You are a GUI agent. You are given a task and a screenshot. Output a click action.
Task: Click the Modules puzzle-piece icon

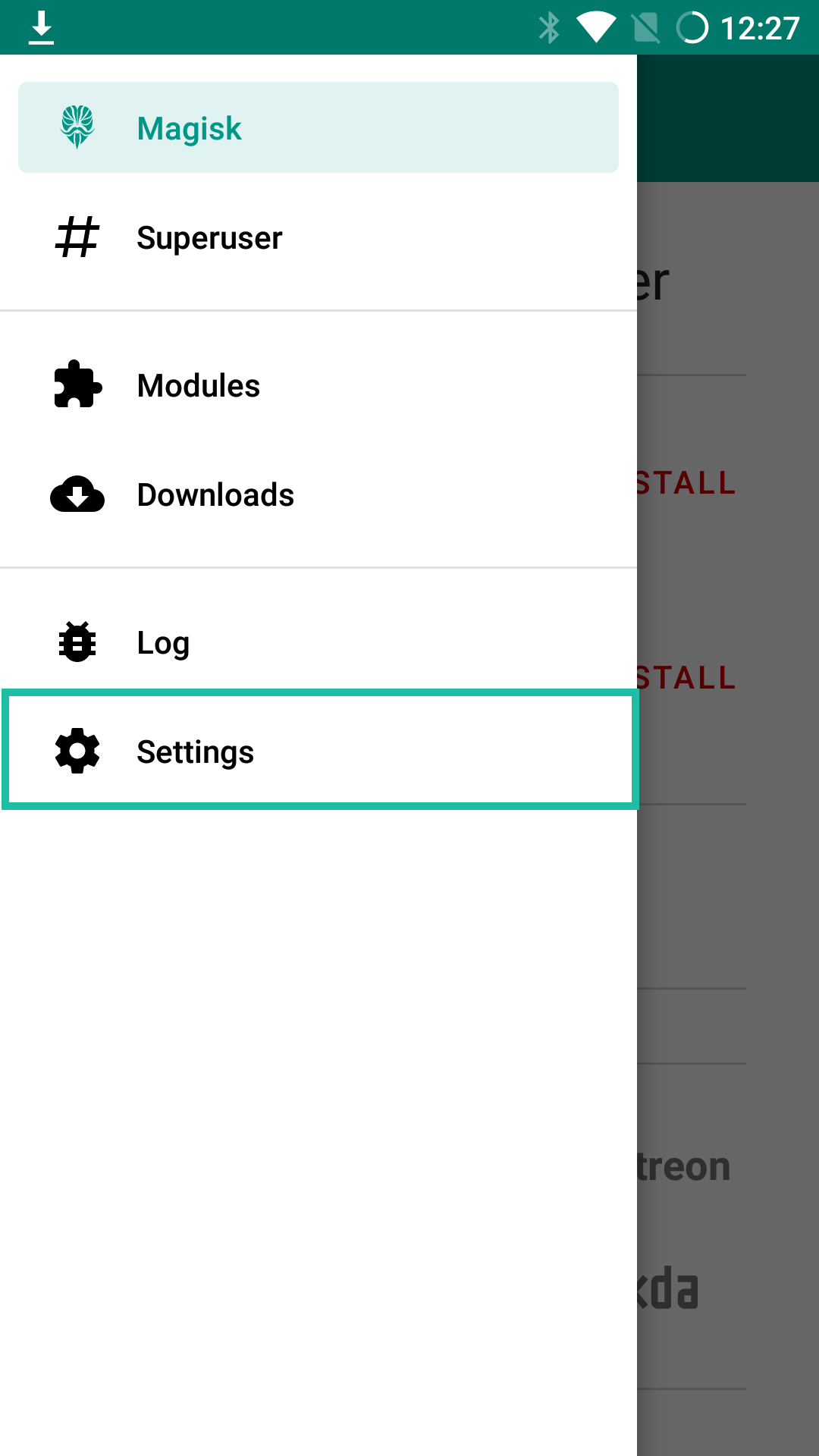pos(77,385)
